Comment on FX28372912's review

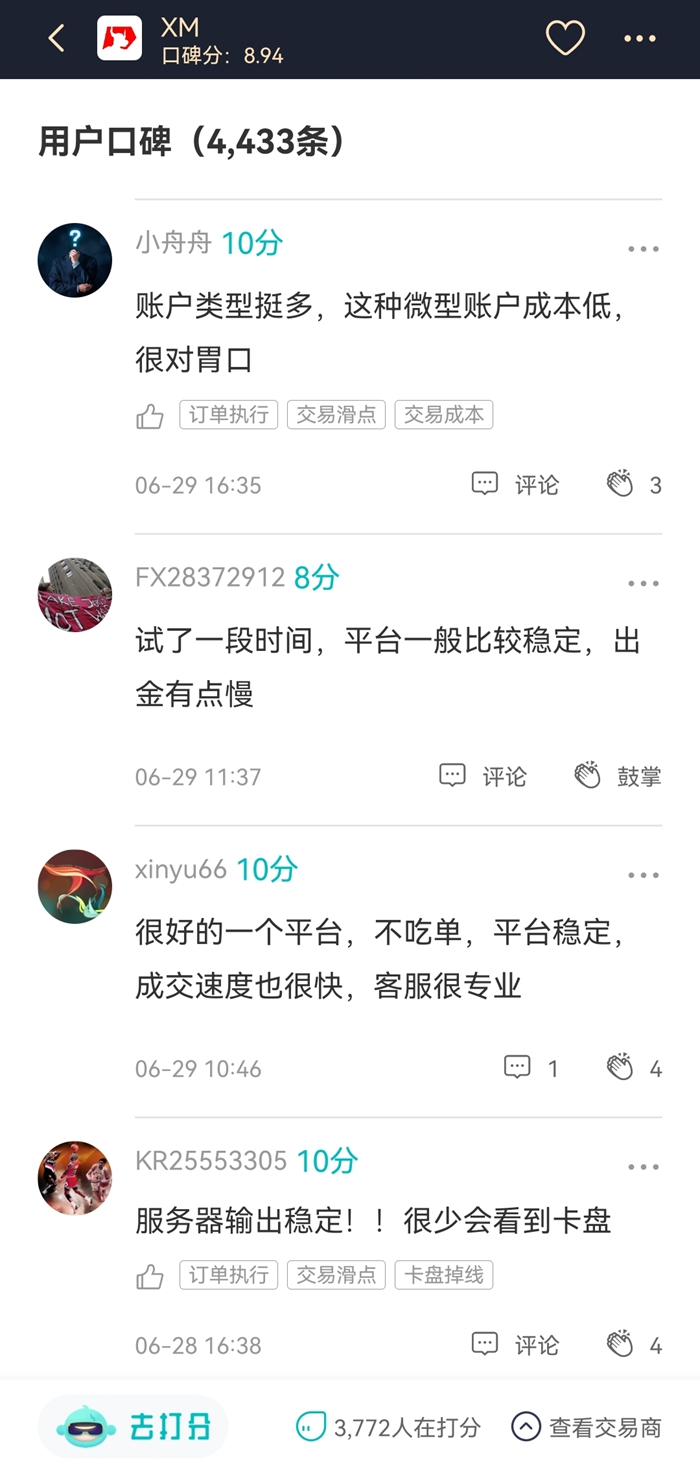[x=484, y=776]
